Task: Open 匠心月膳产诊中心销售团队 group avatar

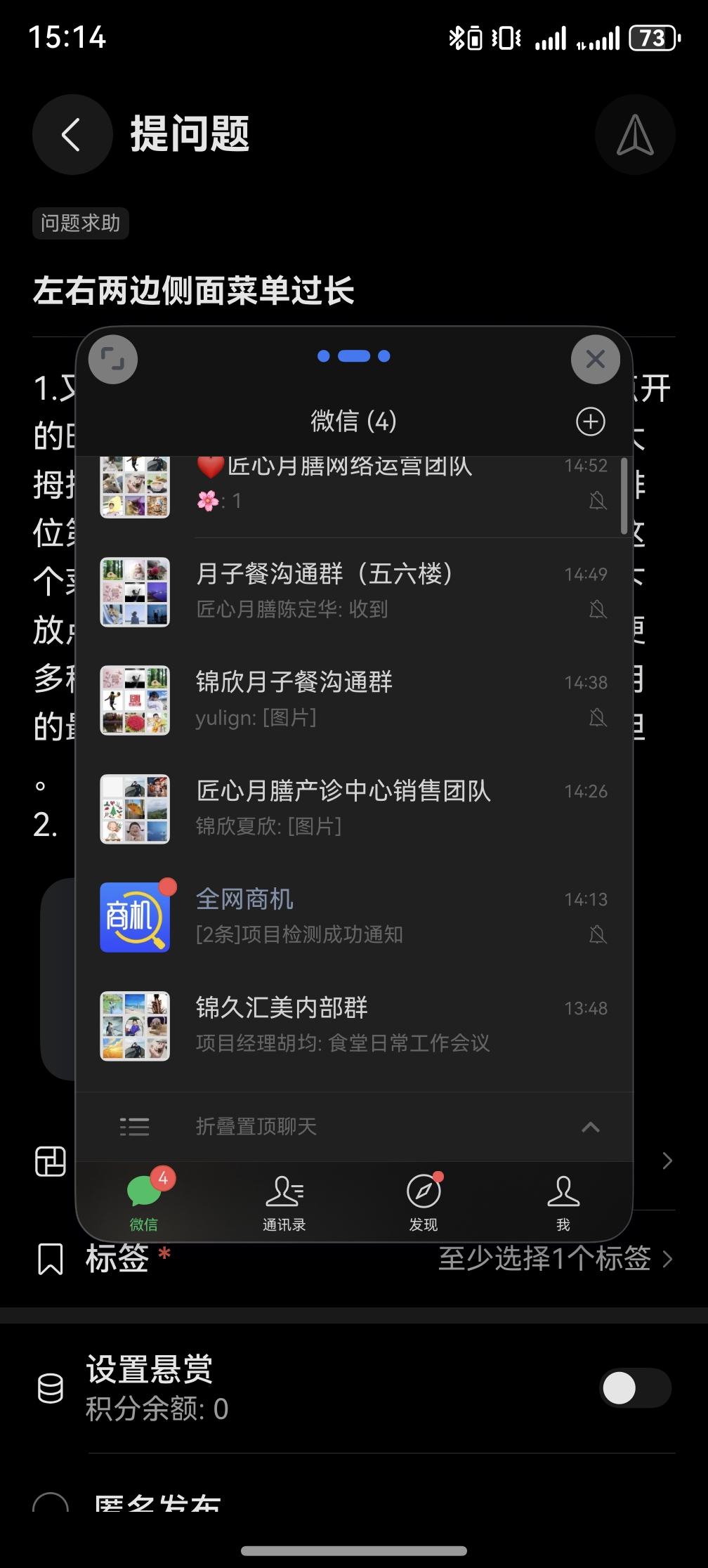Action: click(134, 809)
